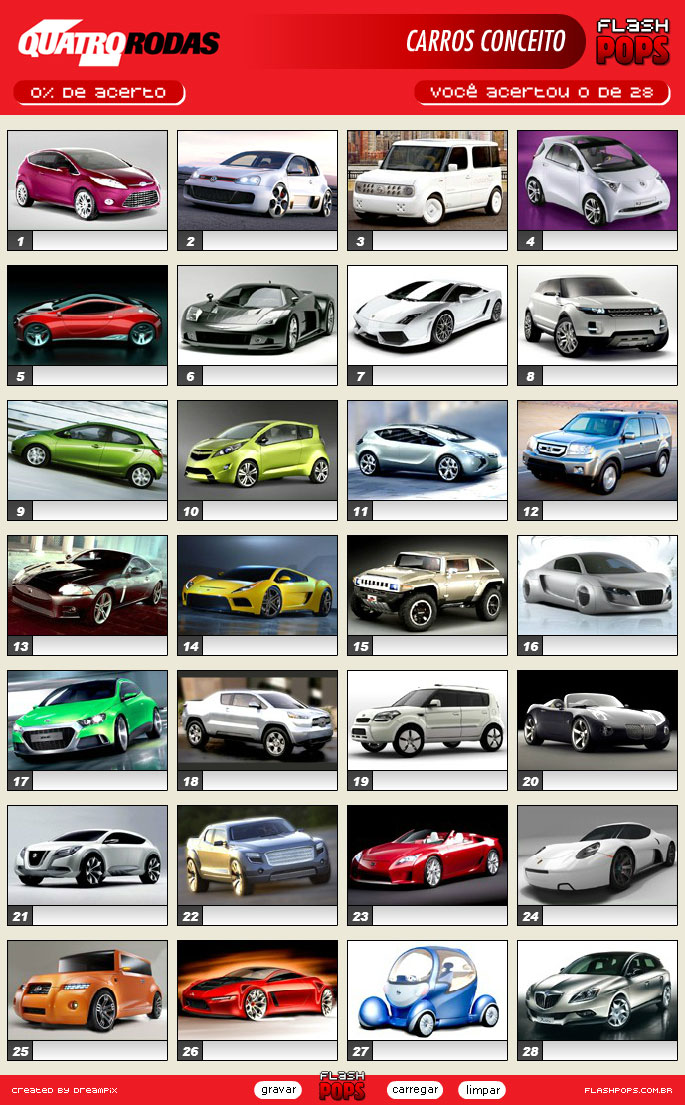
Task: Focus the answer box for car 4
Action: 608,241
